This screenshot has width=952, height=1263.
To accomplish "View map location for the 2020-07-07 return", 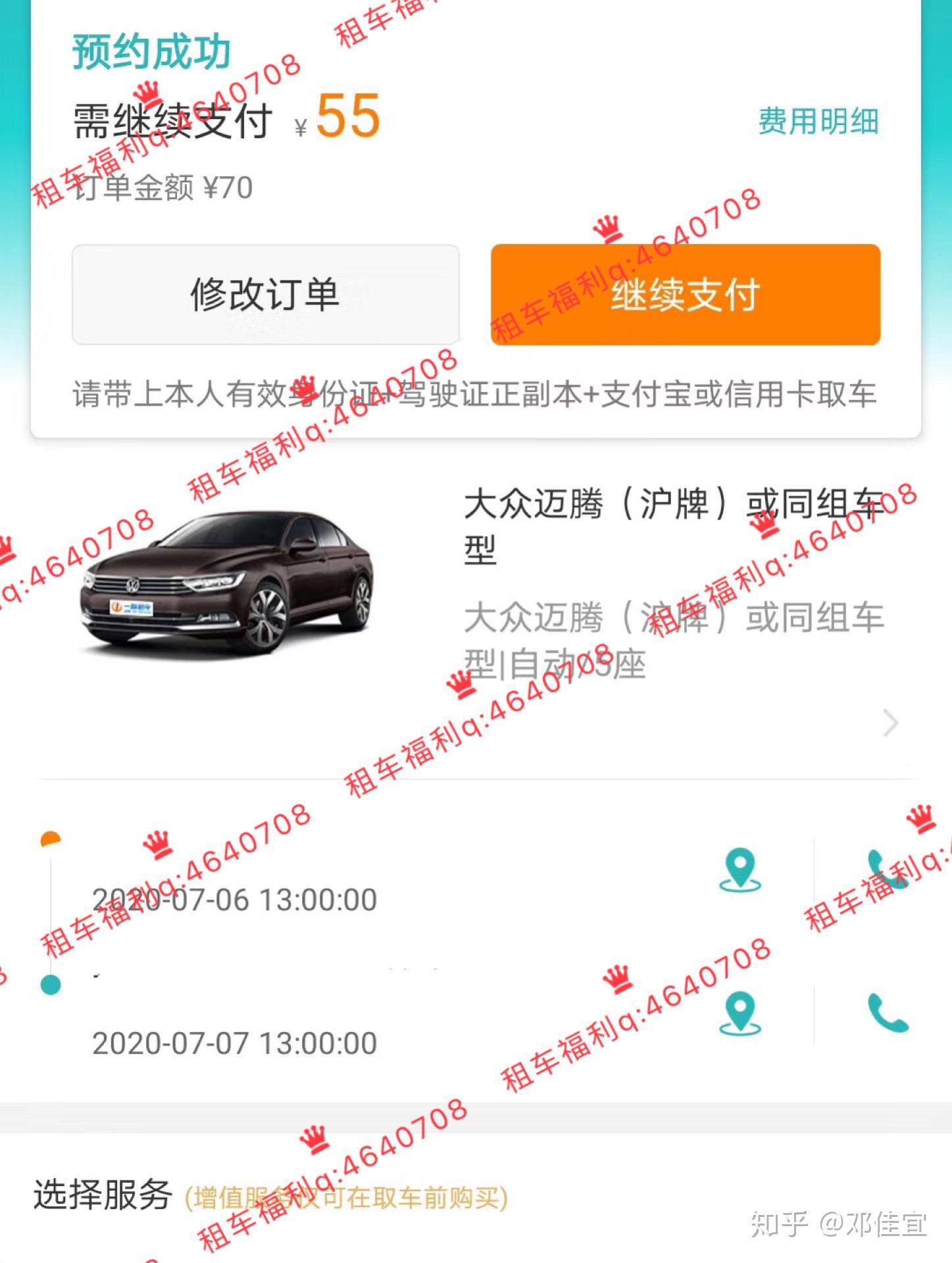I will tap(739, 1013).
